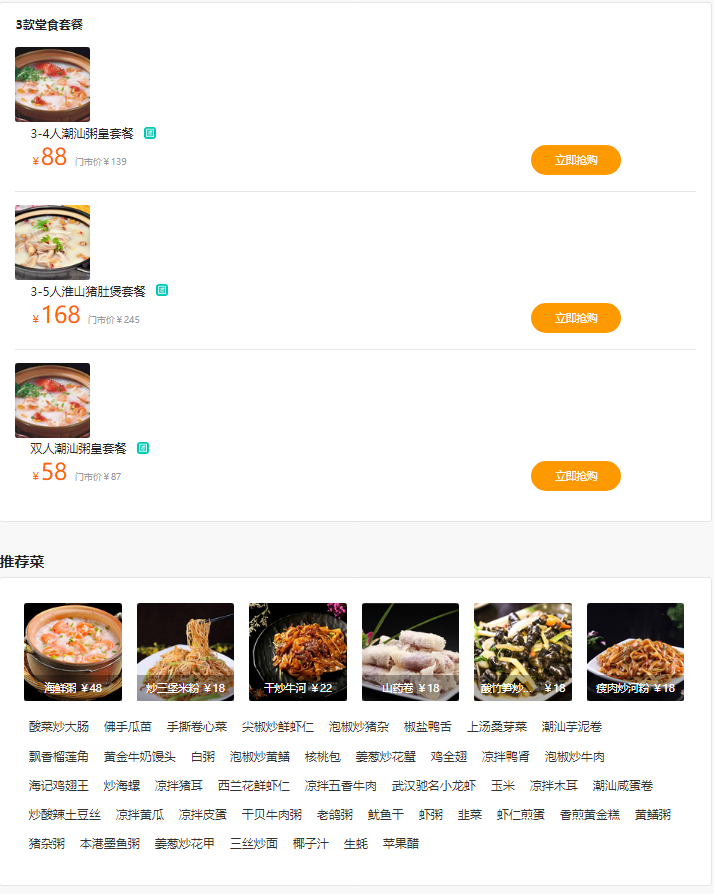
Task: View details icon next to 3-5人淮山猪肚煲套餐
Action: click(x=162, y=291)
